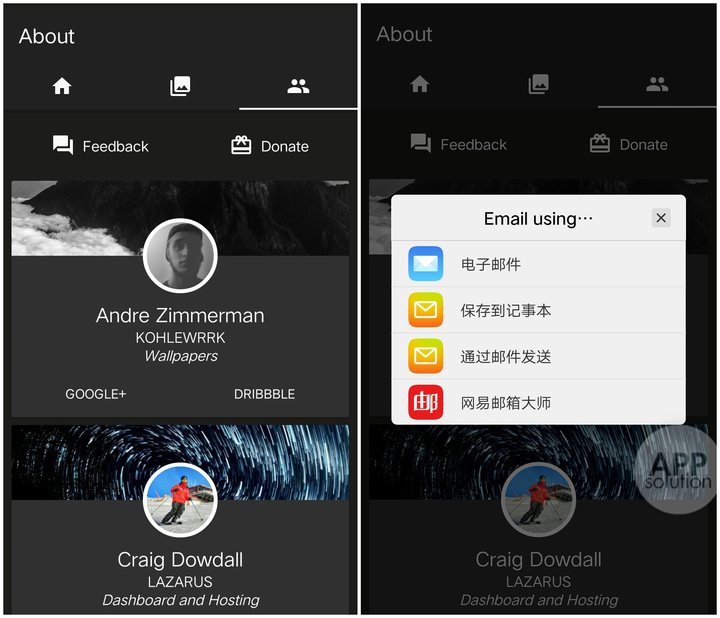Screen dimensions: 720x618
Task: Select 保存到记事本 option
Action: (538, 310)
